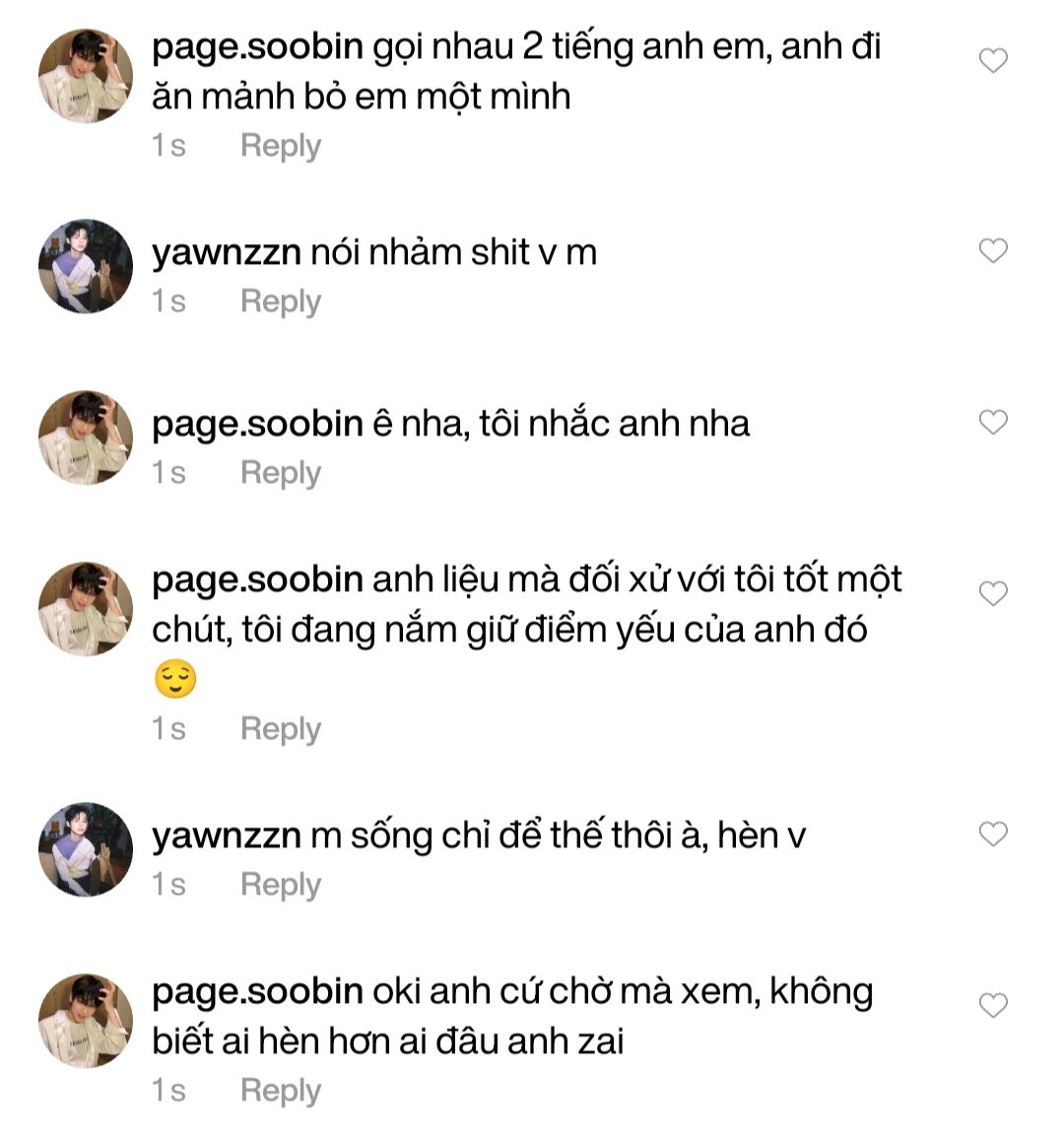This screenshot has width=1064, height=1138.
Task: Open page.soobin's avatar beside "gọi nhau 2 tiếng"
Action: point(86,76)
